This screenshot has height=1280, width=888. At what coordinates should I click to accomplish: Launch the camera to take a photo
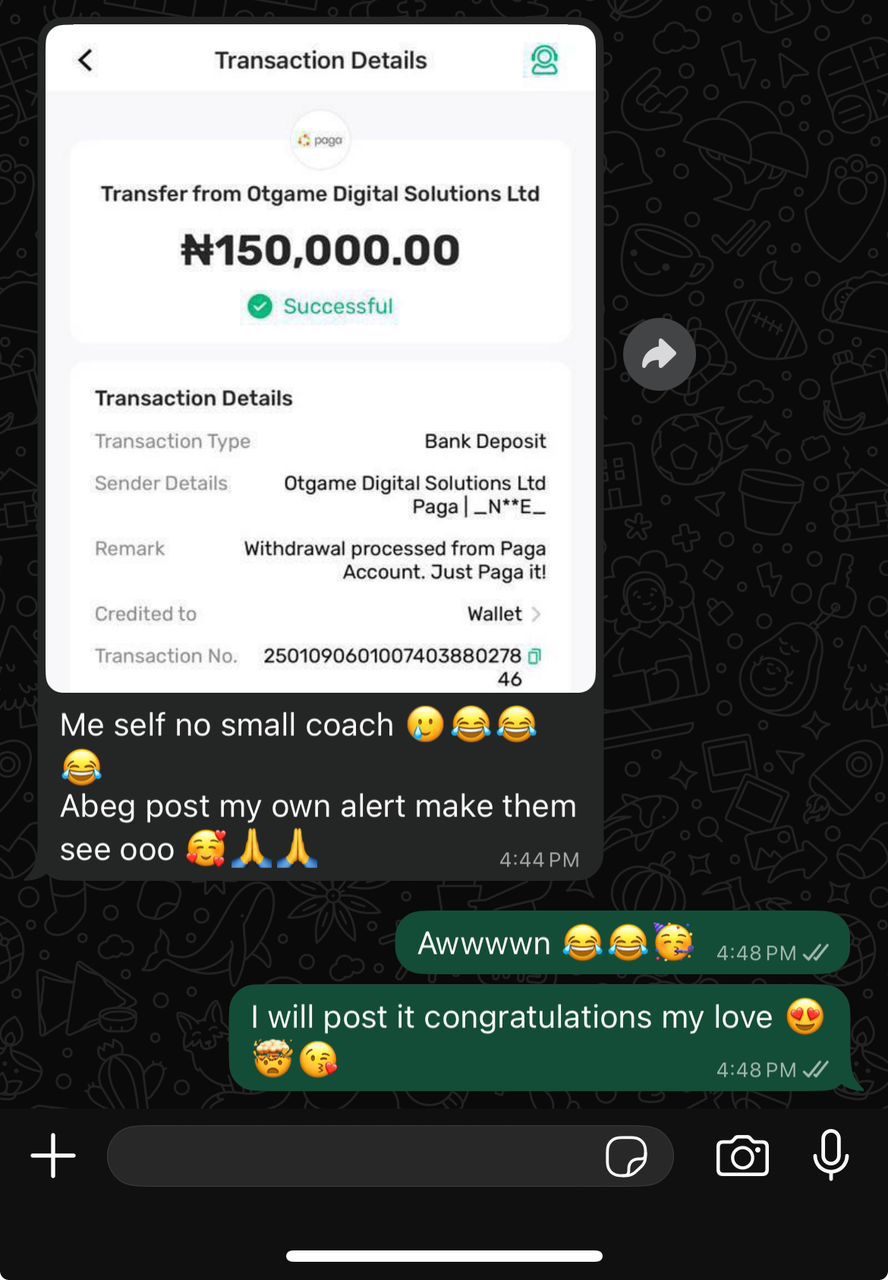pyautogui.click(x=742, y=1156)
